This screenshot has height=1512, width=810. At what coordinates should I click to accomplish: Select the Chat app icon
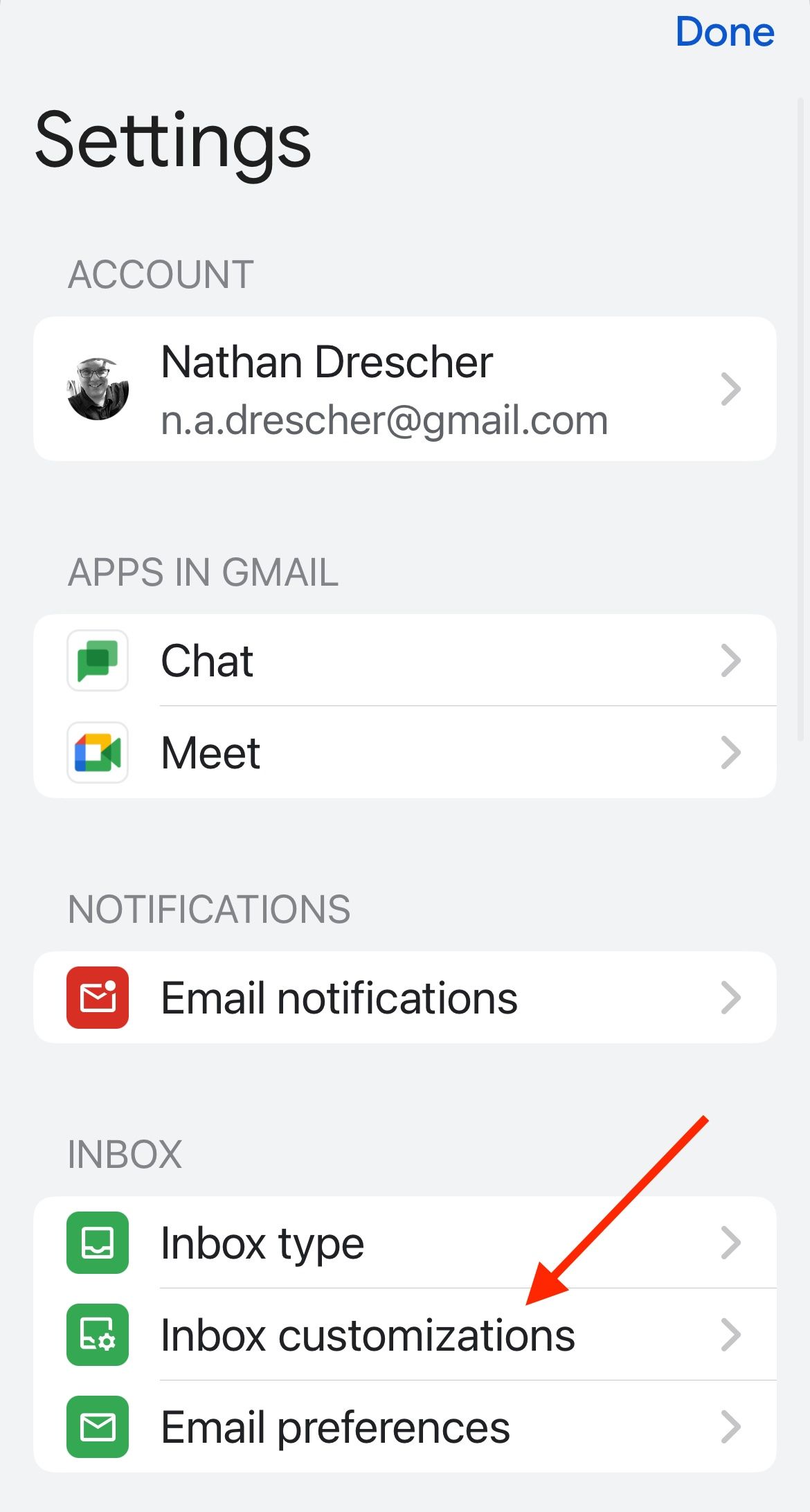(x=97, y=661)
